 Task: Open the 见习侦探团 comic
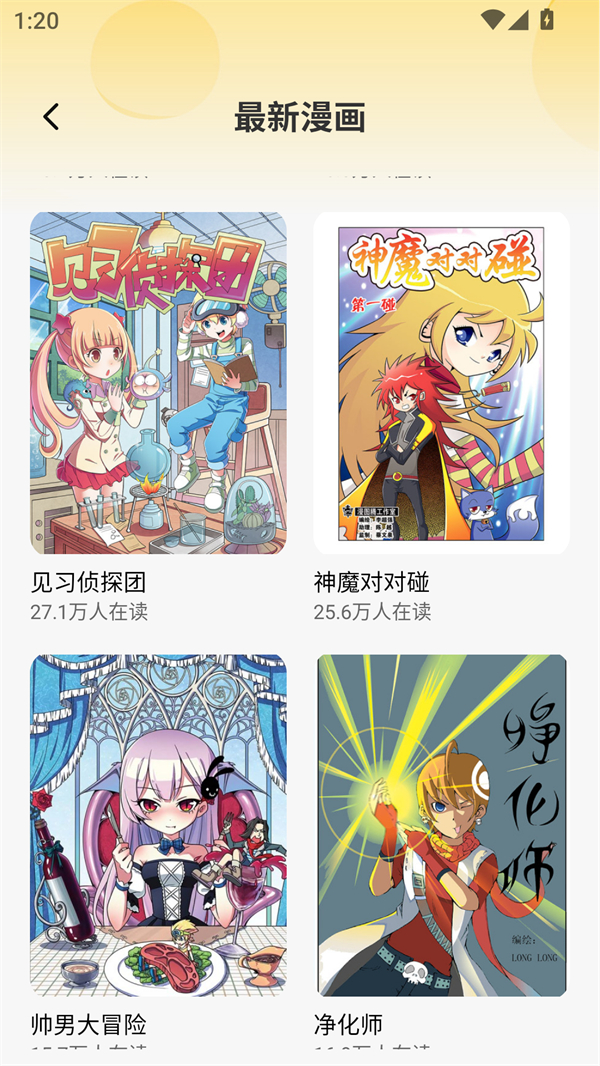(158, 383)
